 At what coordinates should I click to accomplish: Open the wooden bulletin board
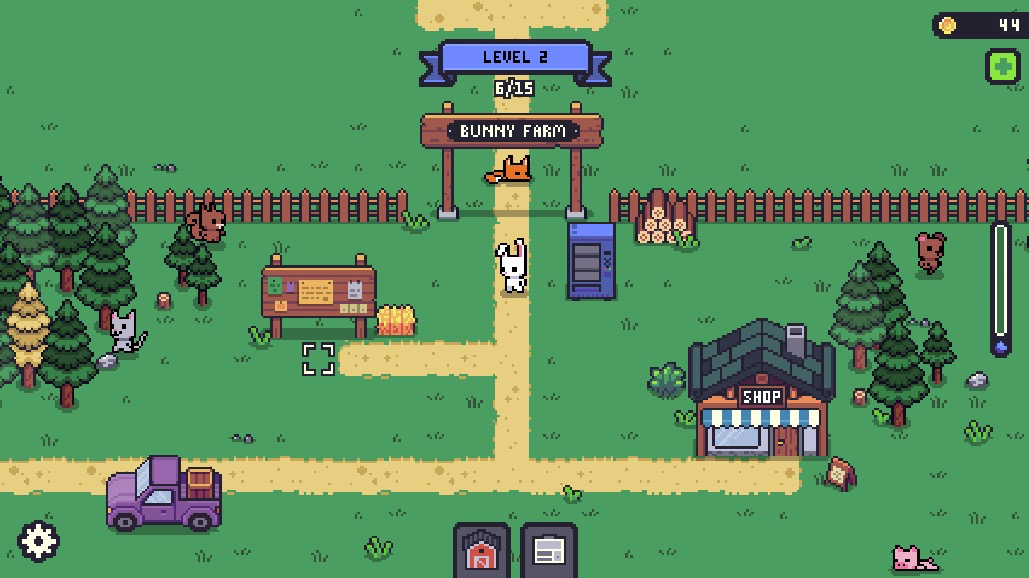(318, 293)
